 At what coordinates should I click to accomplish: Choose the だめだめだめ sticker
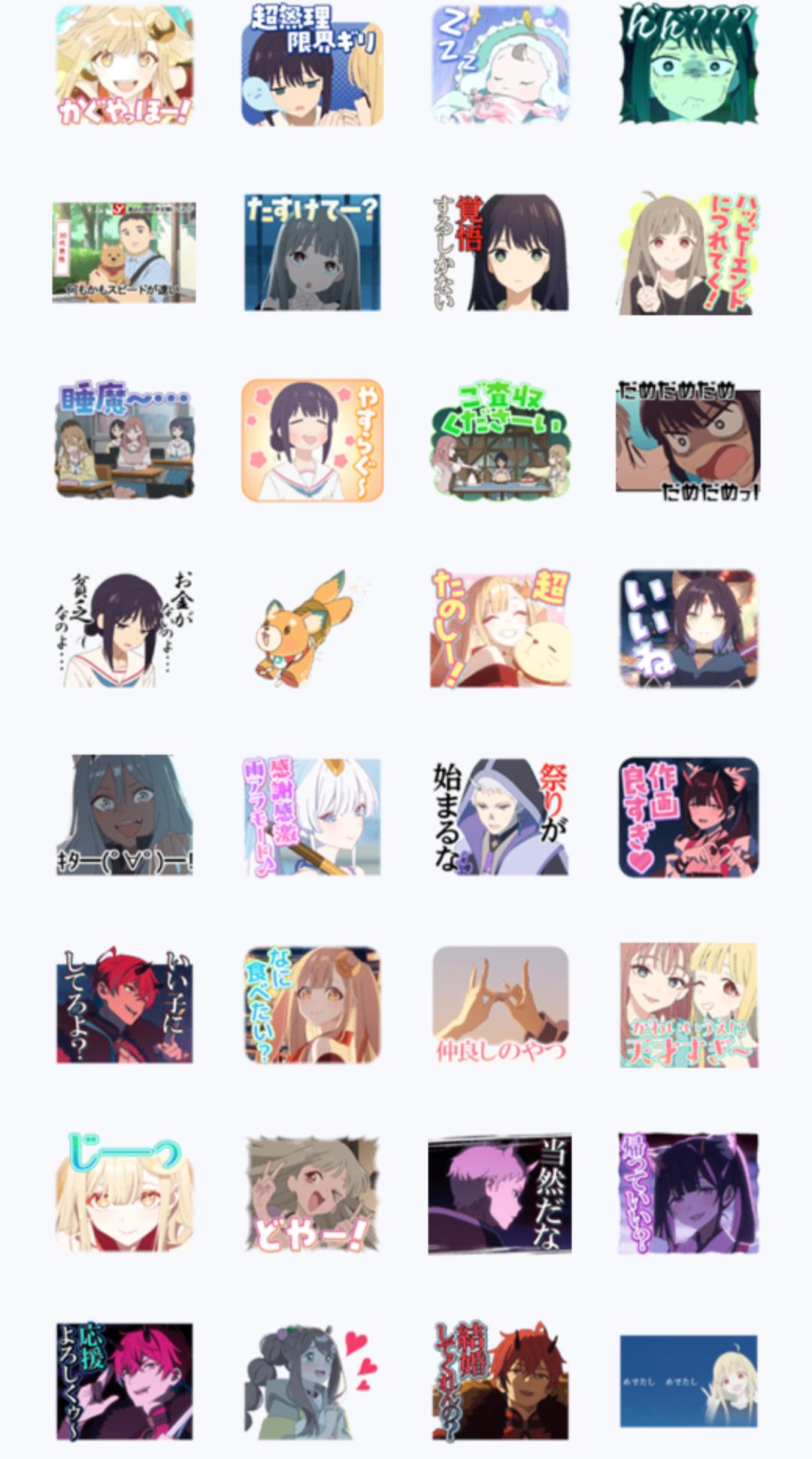688,441
